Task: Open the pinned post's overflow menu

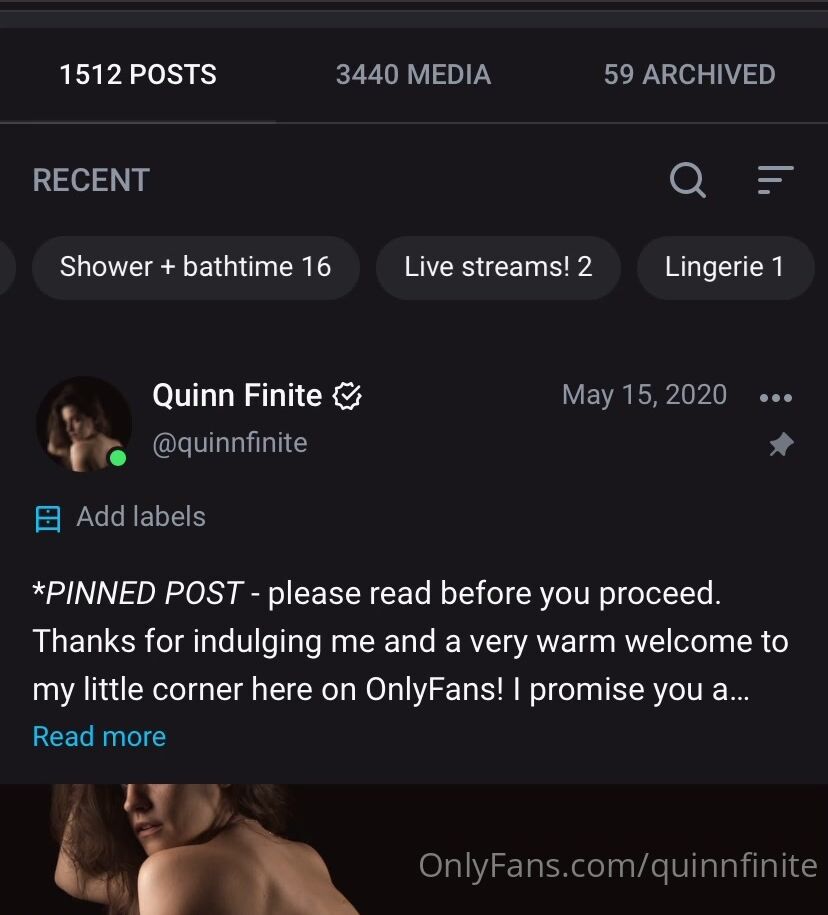Action: tap(776, 397)
